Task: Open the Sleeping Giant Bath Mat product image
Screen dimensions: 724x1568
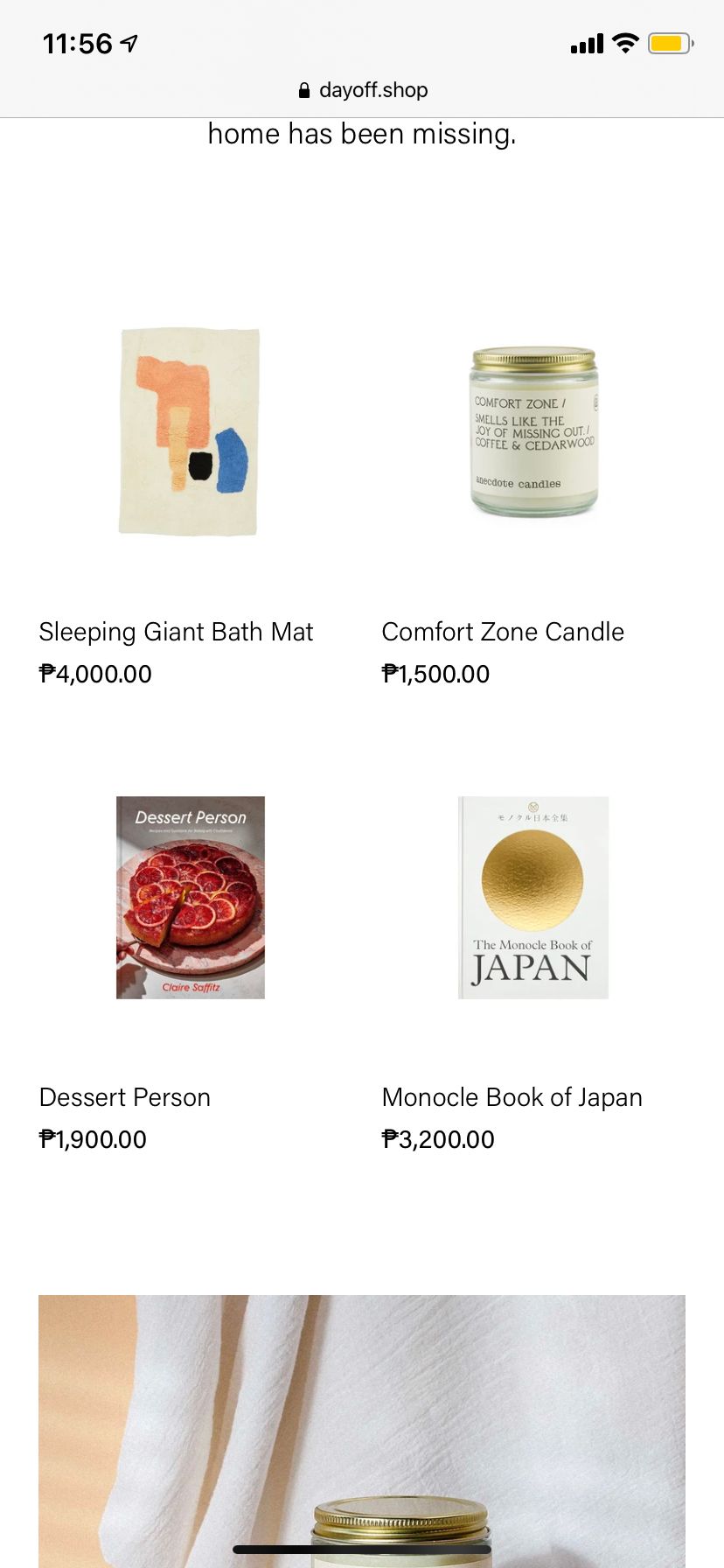Action: (x=190, y=431)
